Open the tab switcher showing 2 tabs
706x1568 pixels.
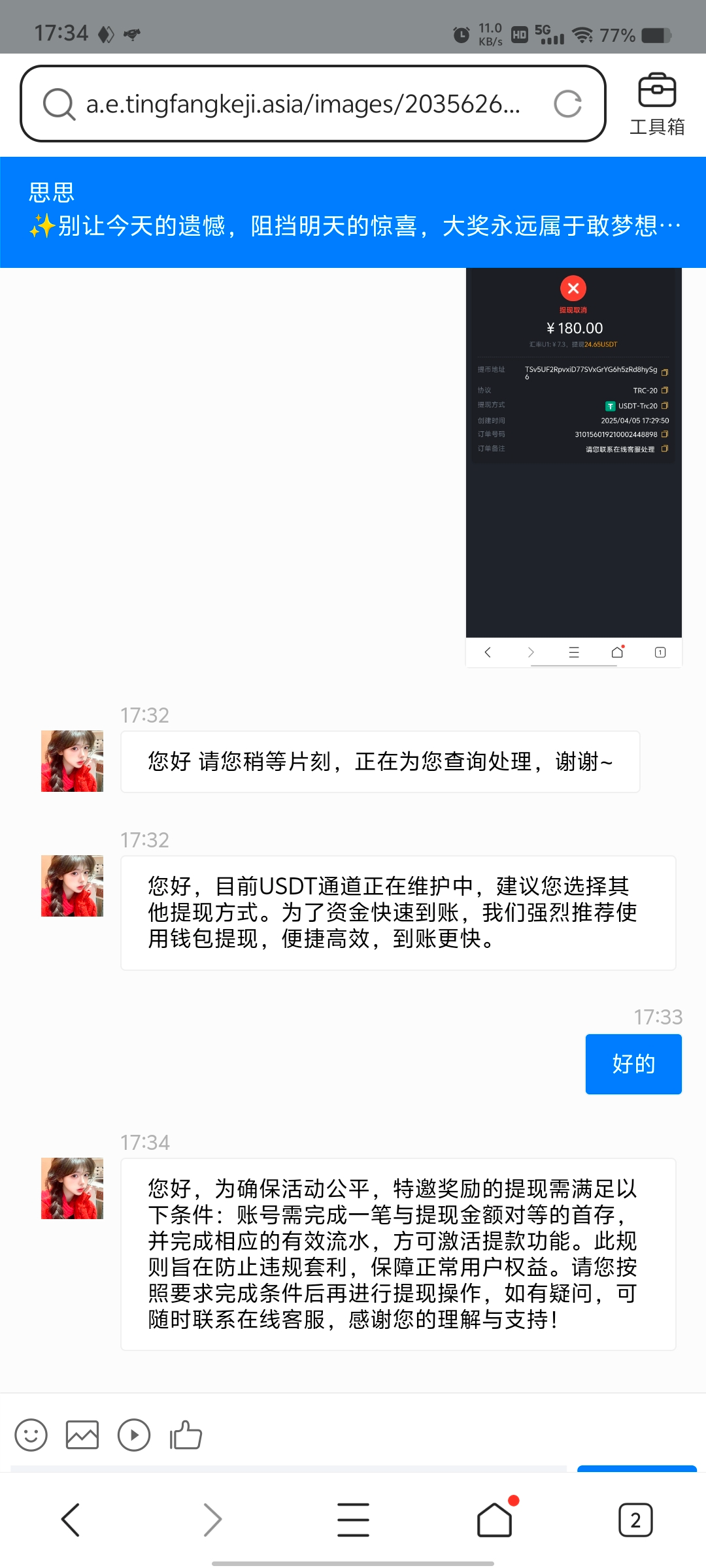pyautogui.click(x=635, y=1520)
